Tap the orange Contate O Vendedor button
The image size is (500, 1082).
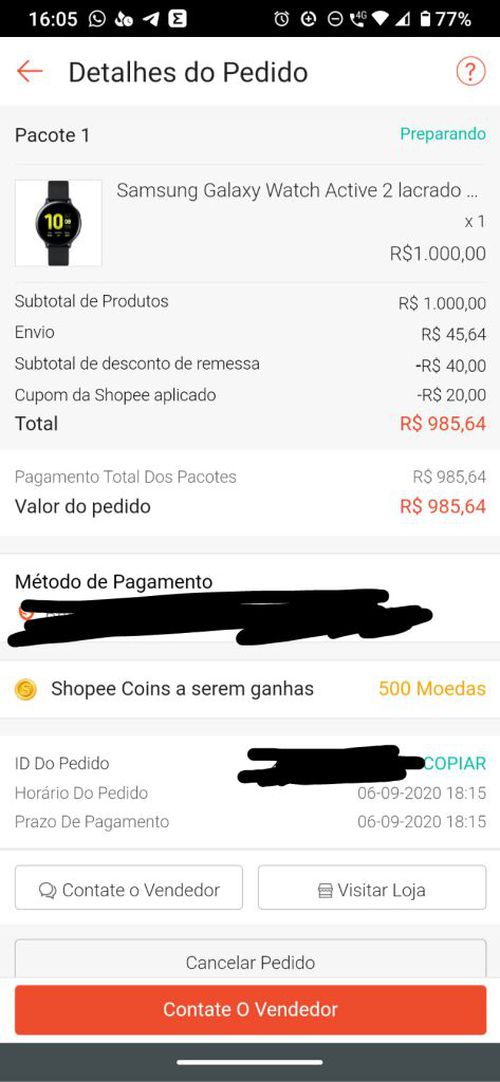click(250, 1010)
